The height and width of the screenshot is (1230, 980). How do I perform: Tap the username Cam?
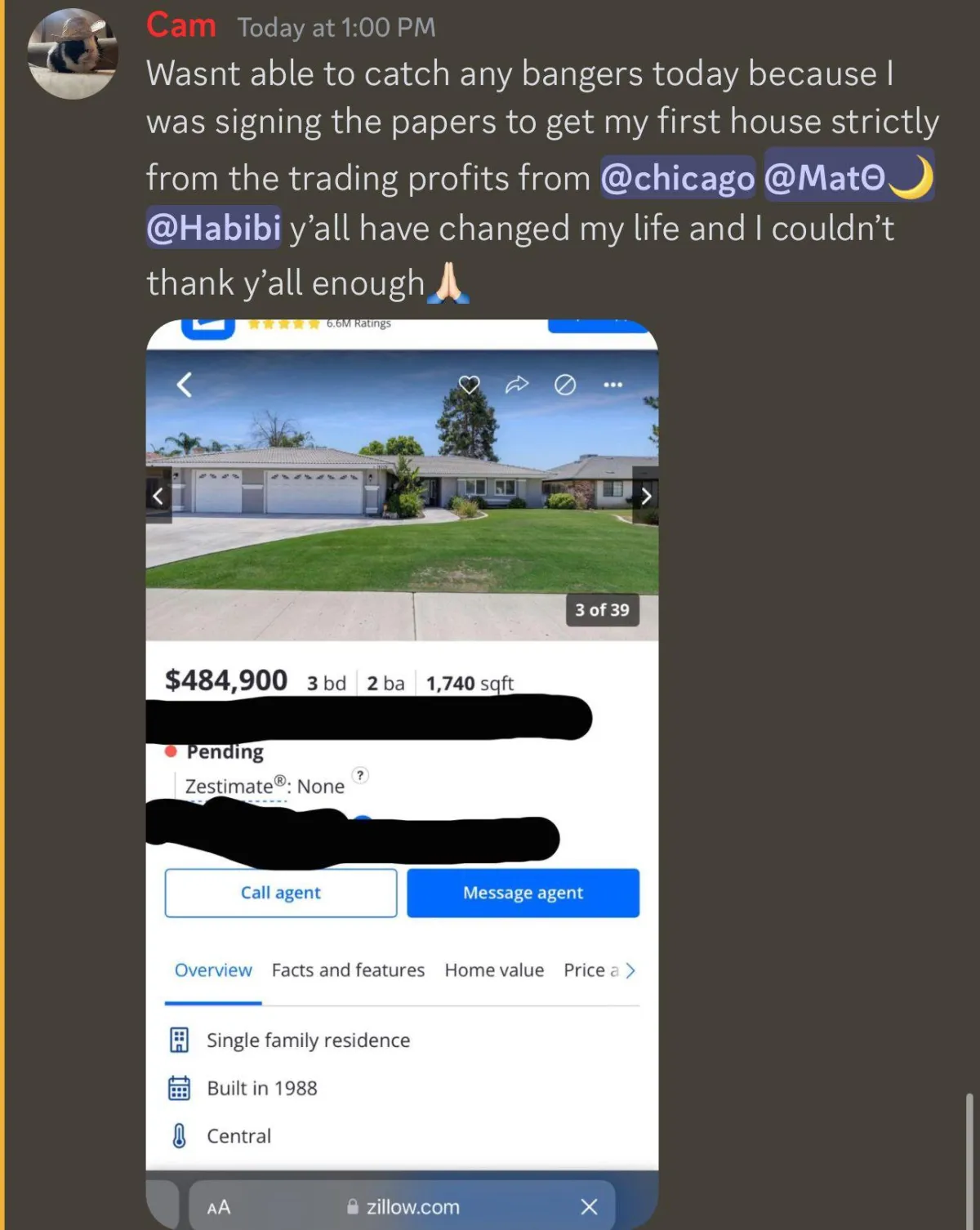pyautogui.click(x=180, y=25)
